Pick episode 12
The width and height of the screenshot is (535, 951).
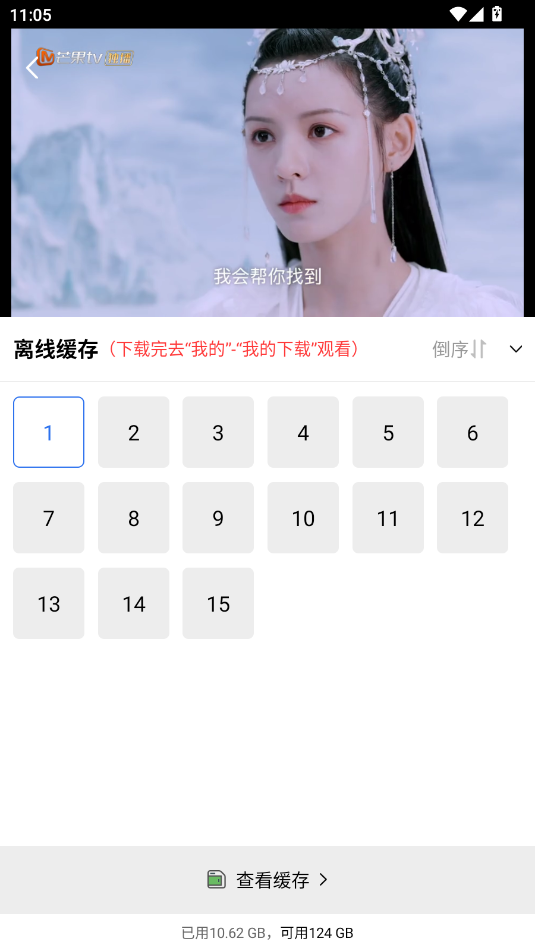[x=472, y=518]
